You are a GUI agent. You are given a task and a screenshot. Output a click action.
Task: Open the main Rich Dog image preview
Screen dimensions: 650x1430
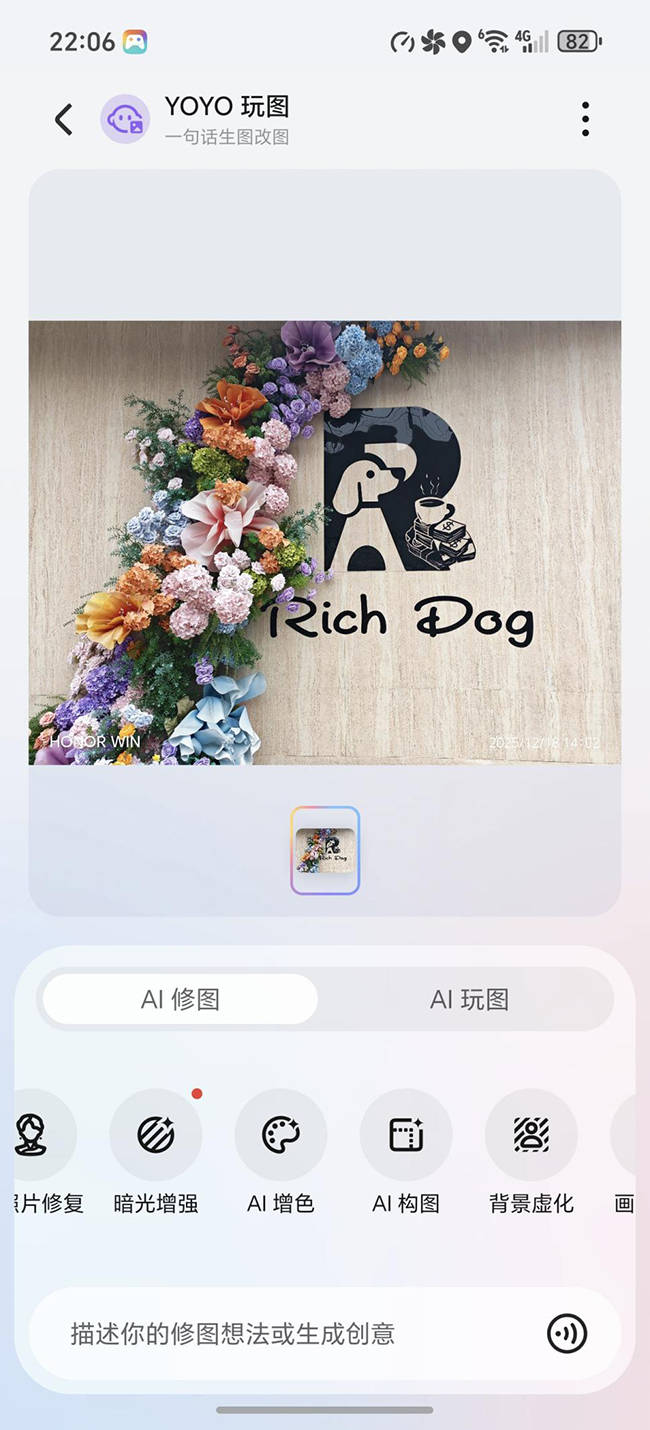(x=325, y=542)
